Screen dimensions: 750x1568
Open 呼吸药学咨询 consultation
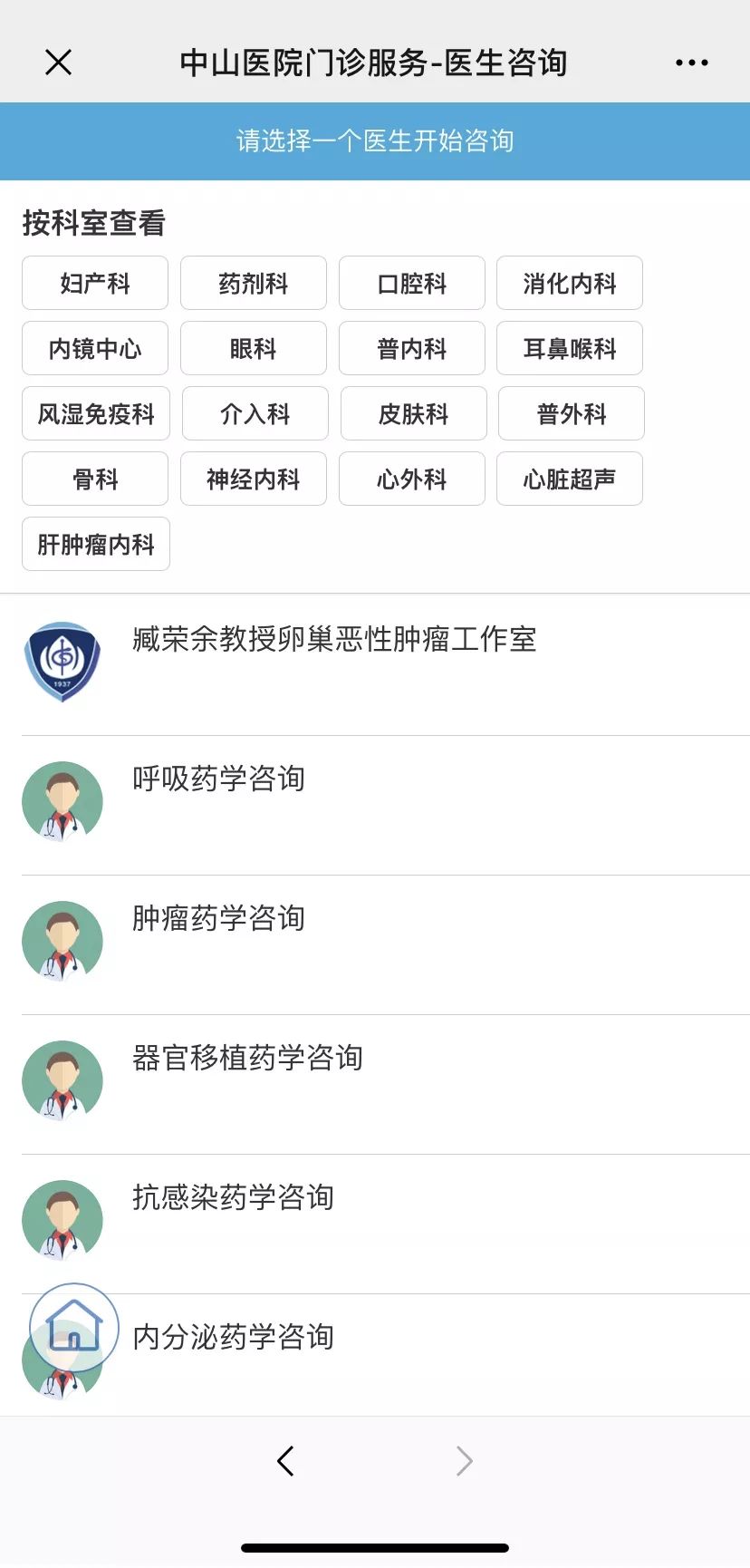coord(218,779)
